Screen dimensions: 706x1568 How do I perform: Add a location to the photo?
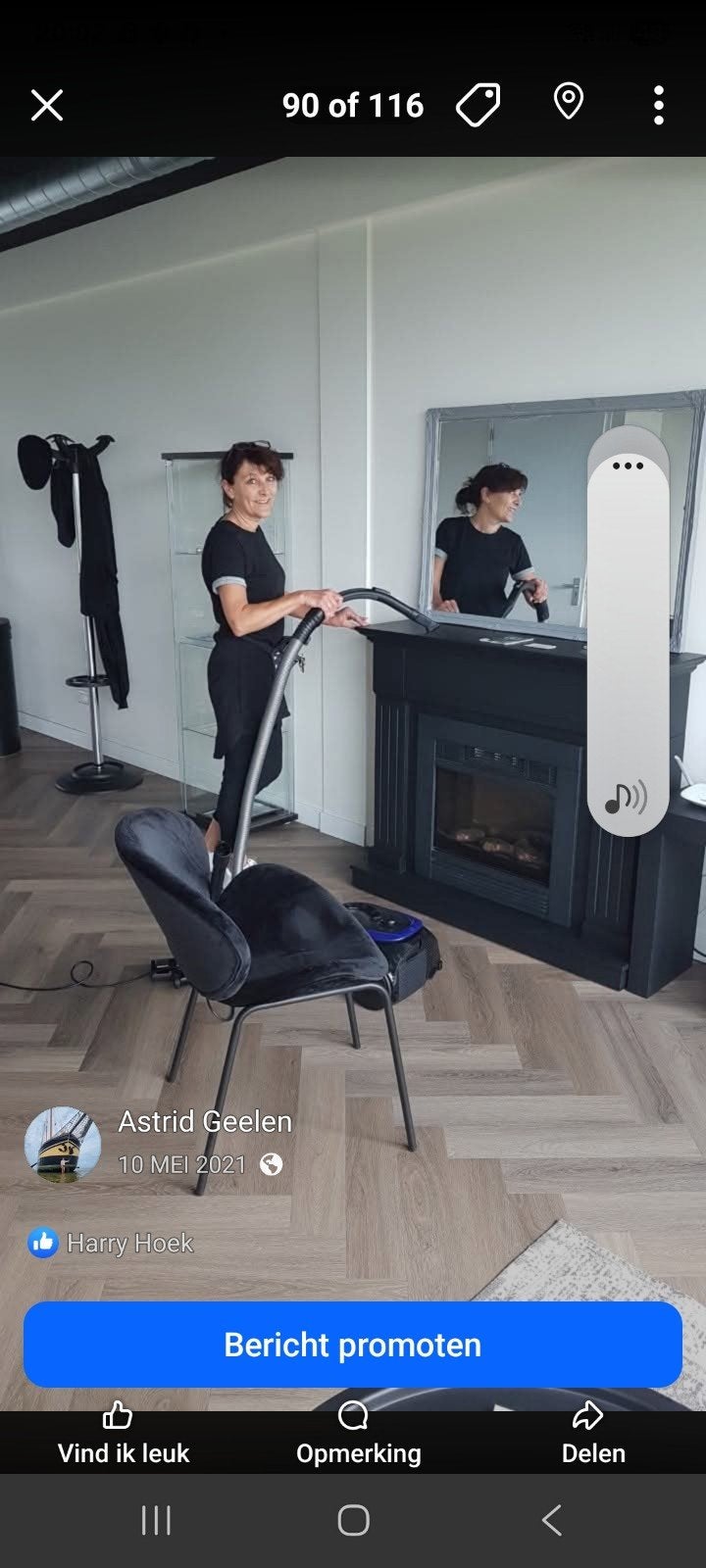(569, 101)
